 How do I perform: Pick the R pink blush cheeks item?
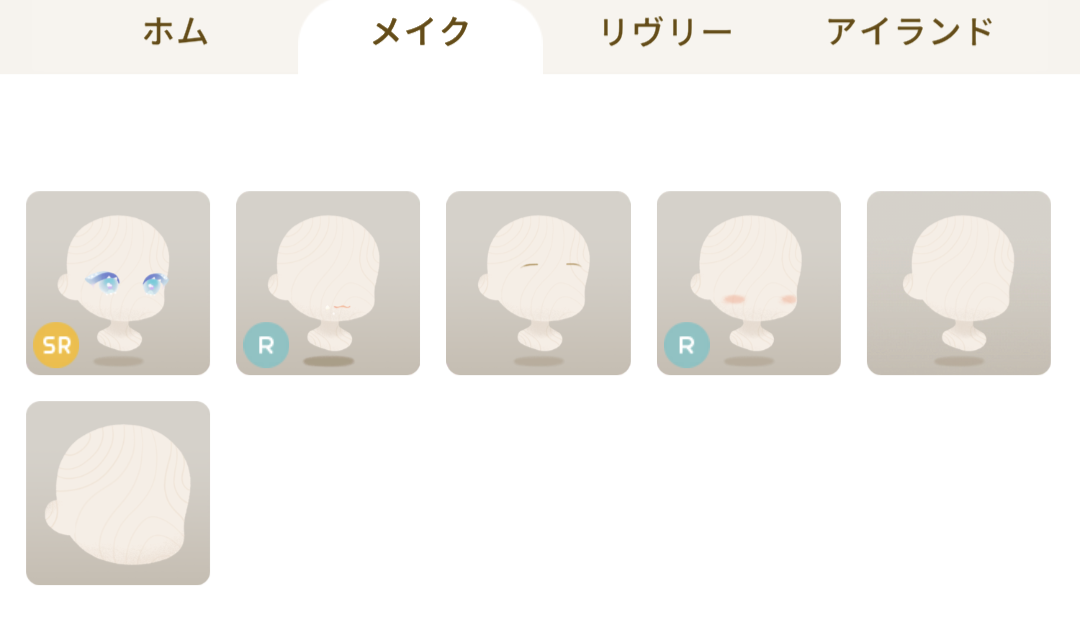[748, 283]
